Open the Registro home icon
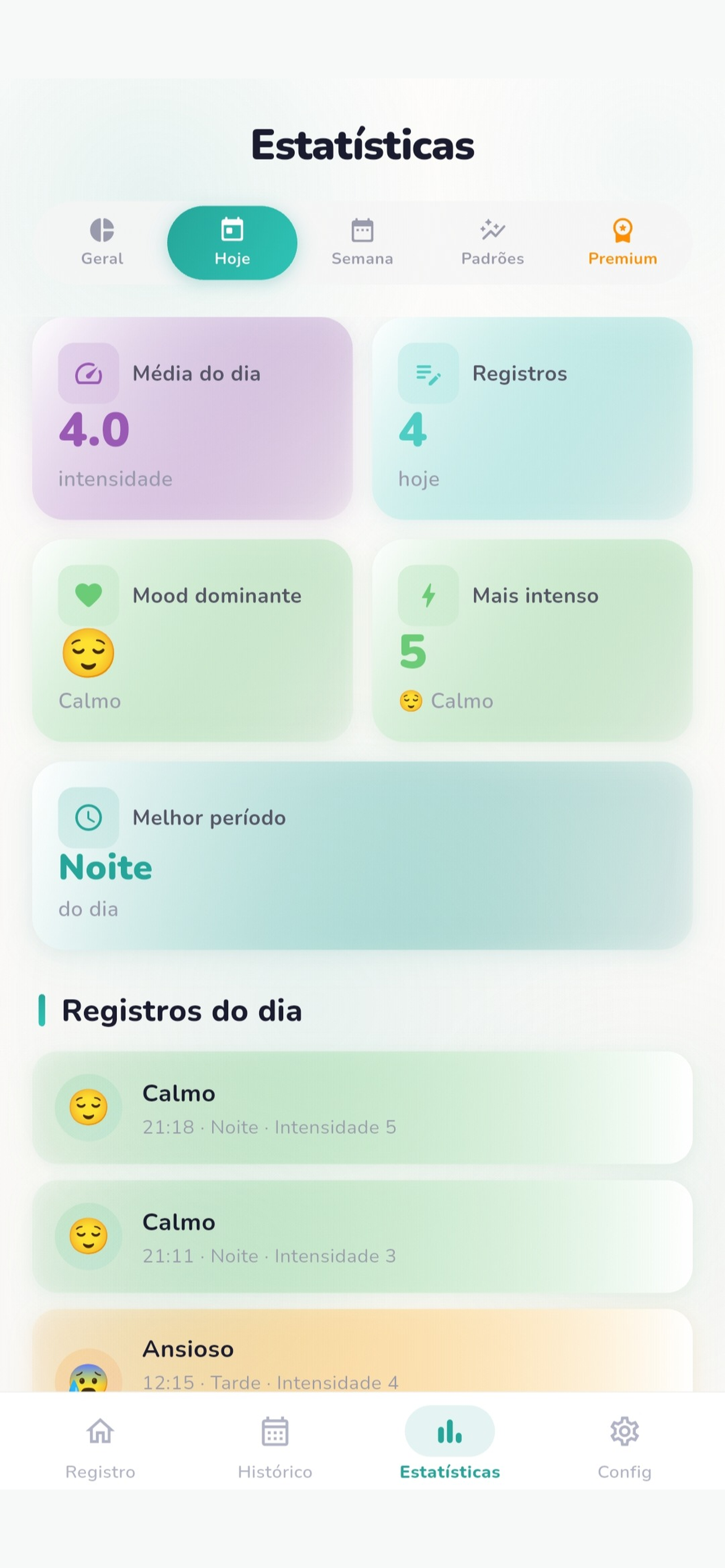Screen dimensions: 725x1568 tap(100, 1434)
